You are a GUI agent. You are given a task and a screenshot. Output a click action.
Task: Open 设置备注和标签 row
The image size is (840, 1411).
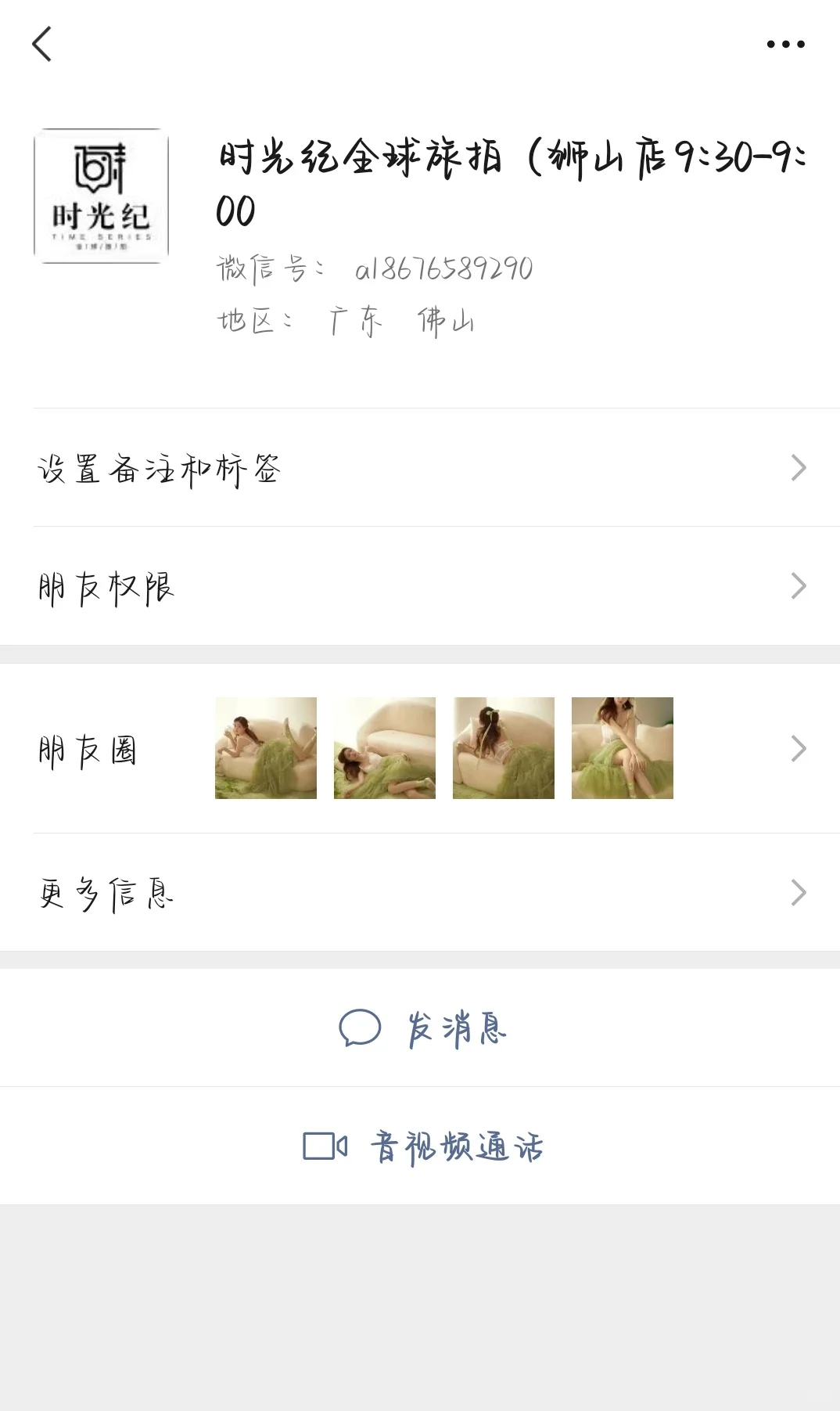point(420,468)
